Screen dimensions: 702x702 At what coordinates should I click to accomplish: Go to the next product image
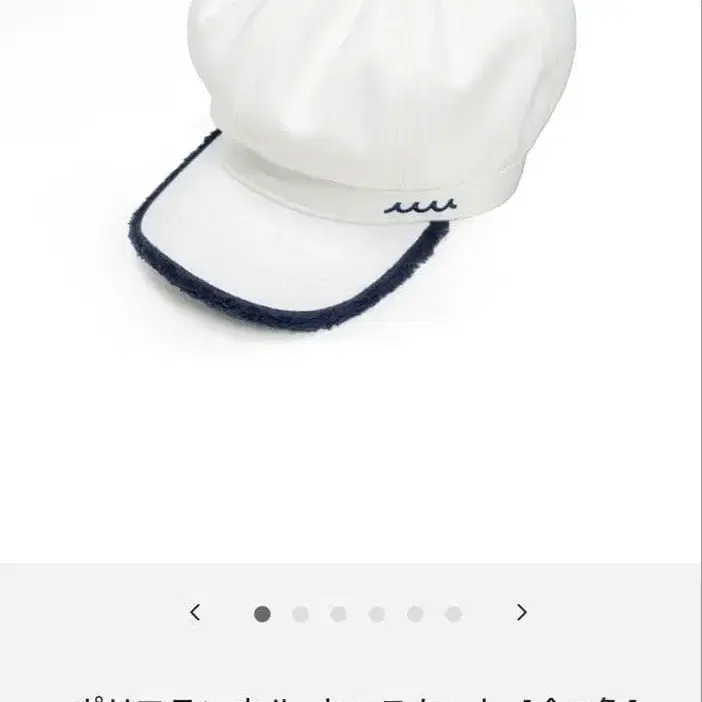522,612
